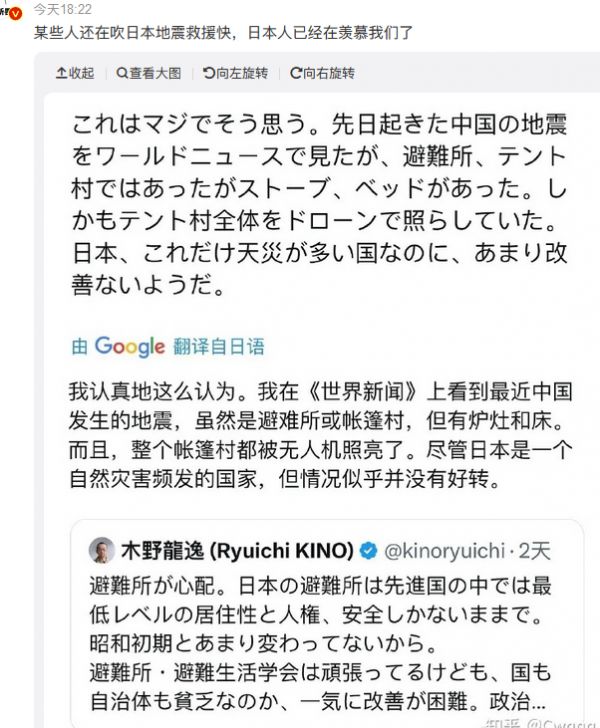Collapse the expanded image with 收起
600x728 pixels.
pyautogui.click(x=77, y=73)
